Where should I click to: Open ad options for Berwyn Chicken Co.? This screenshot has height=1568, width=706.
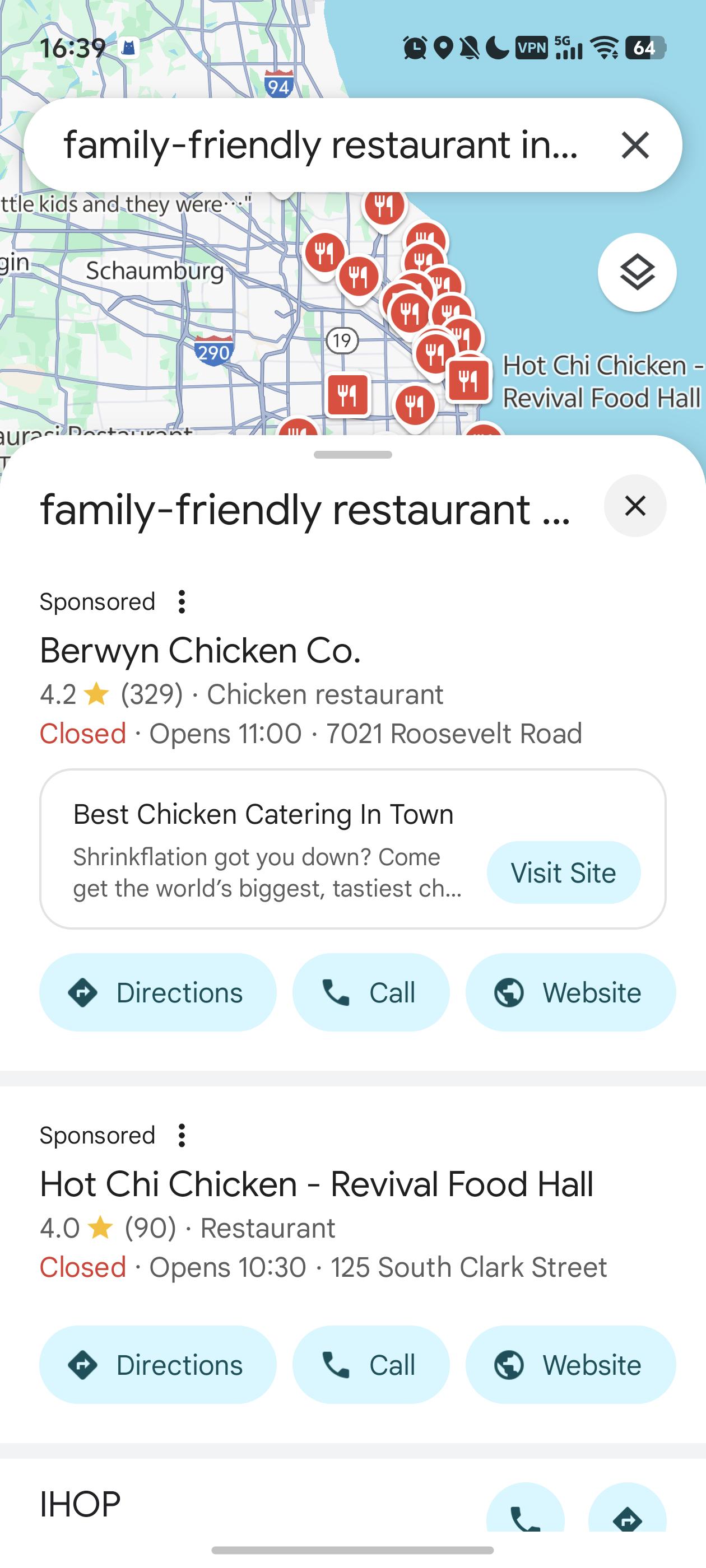pyautogui.click(x=182, y=602)
